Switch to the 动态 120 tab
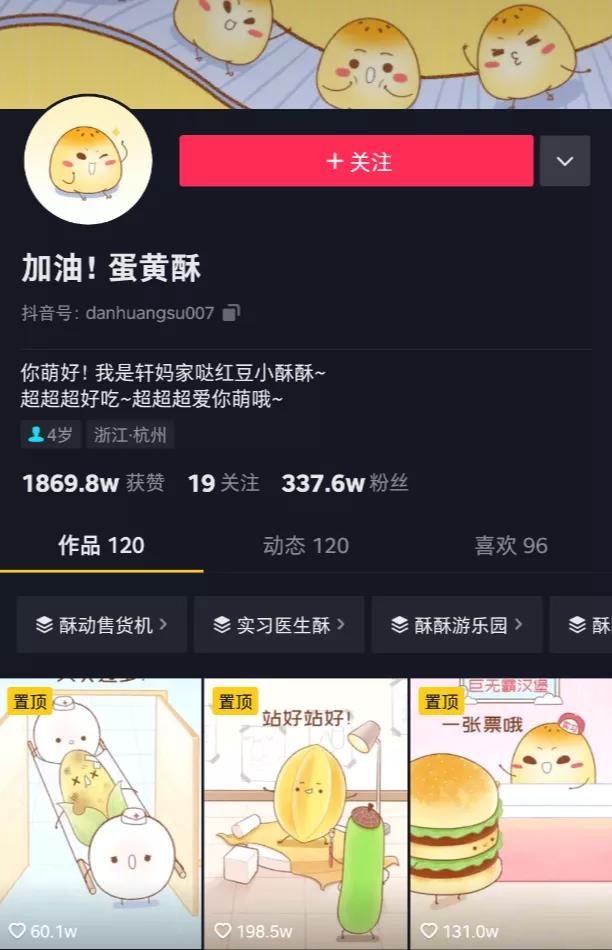612x950 pixels. pyautogui.click(x=306, y=545)
